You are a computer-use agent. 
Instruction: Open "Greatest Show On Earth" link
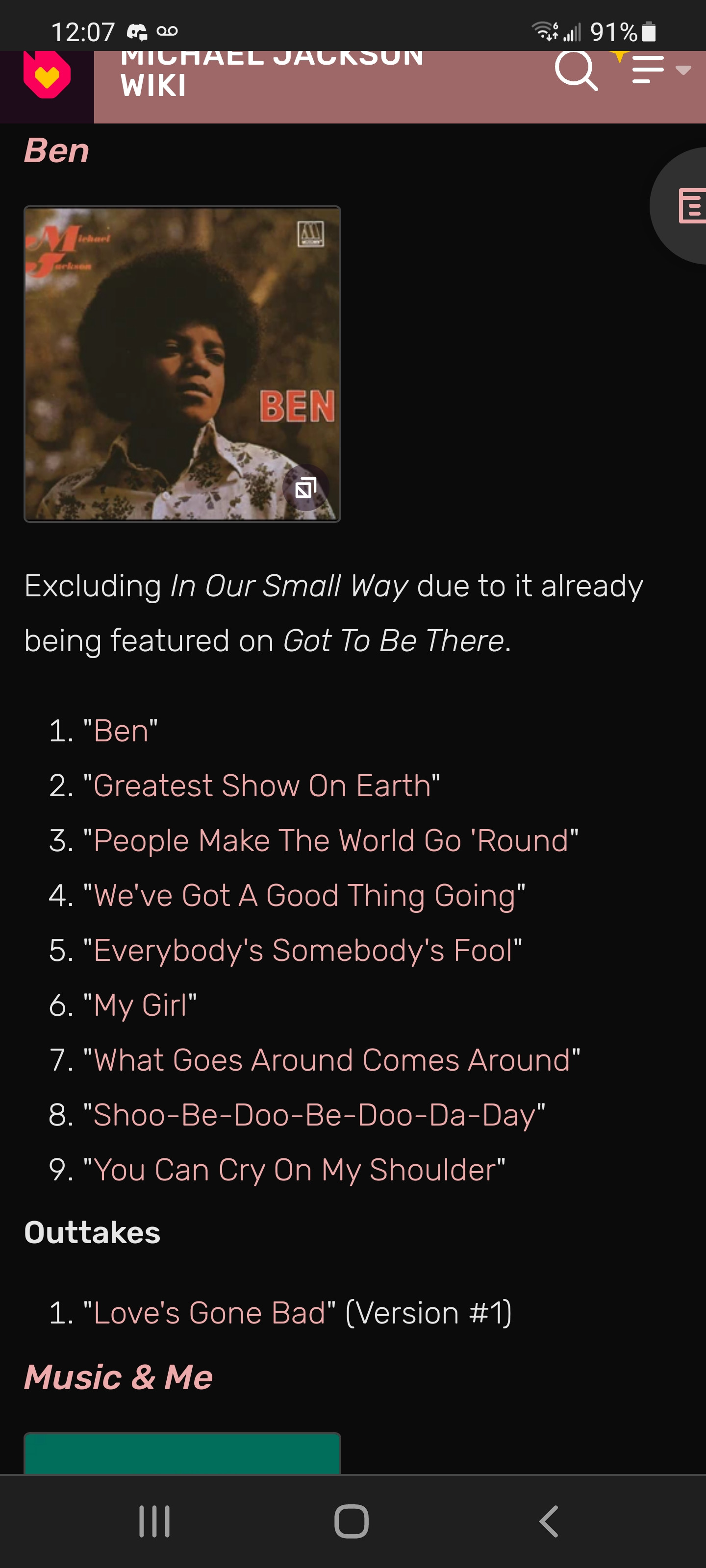pos(261,786)
